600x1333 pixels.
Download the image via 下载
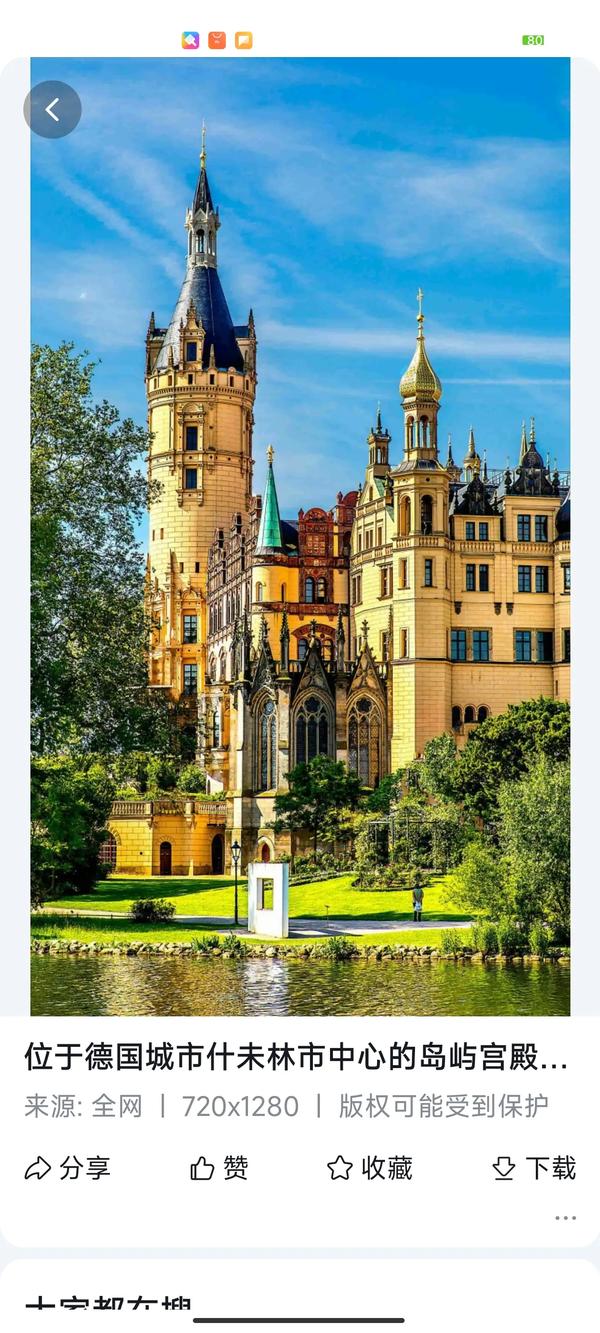534,1168
